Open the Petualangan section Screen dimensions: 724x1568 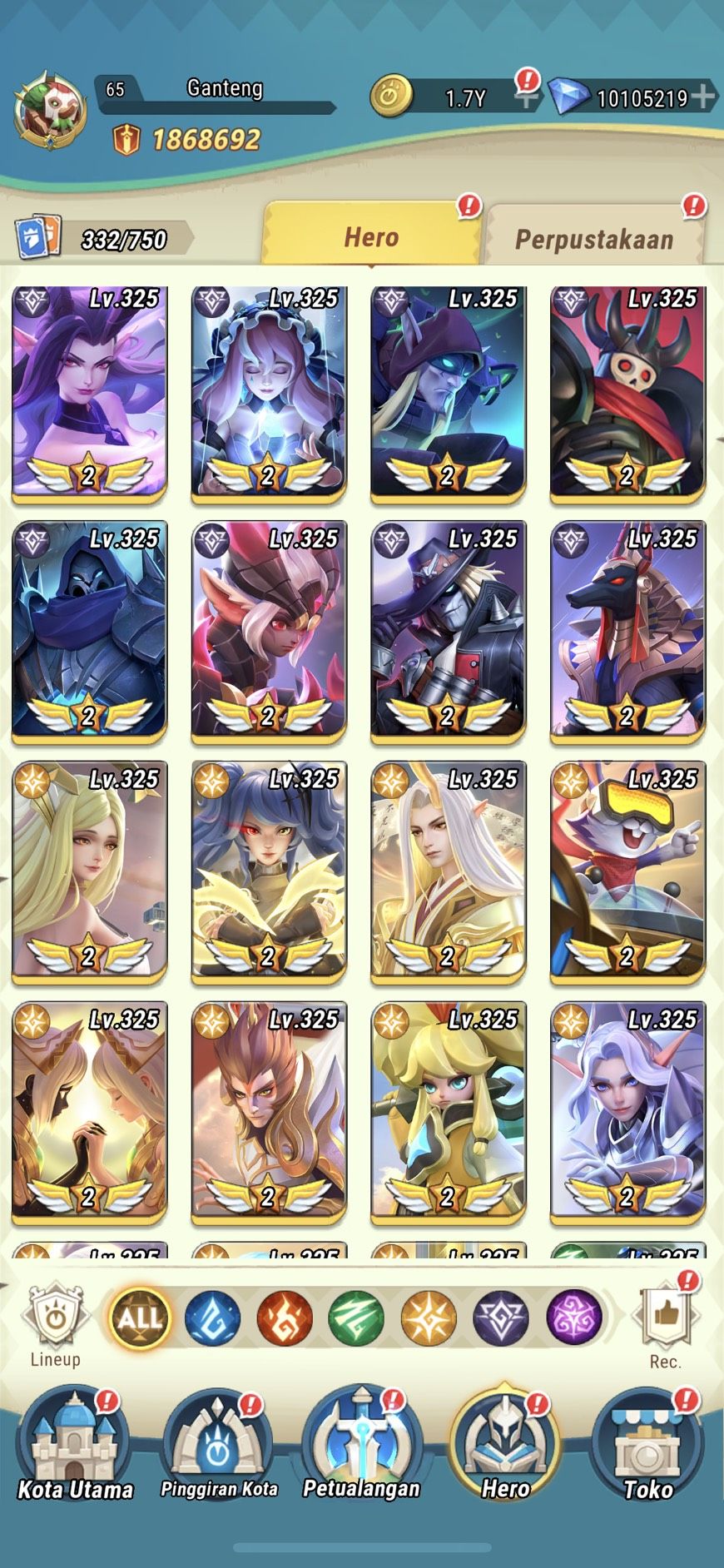361,1448
